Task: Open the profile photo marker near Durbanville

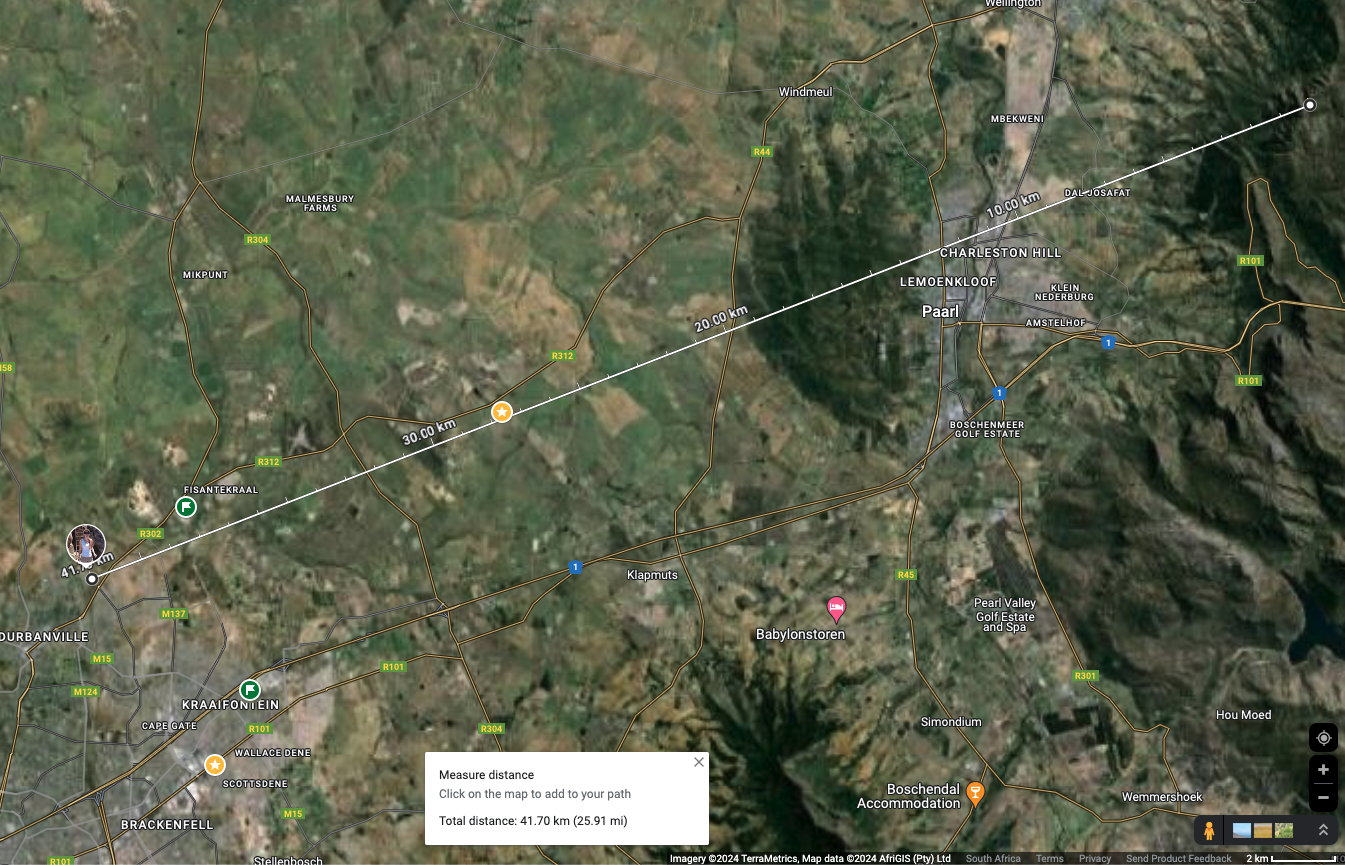Action: (x=86, y=544)
